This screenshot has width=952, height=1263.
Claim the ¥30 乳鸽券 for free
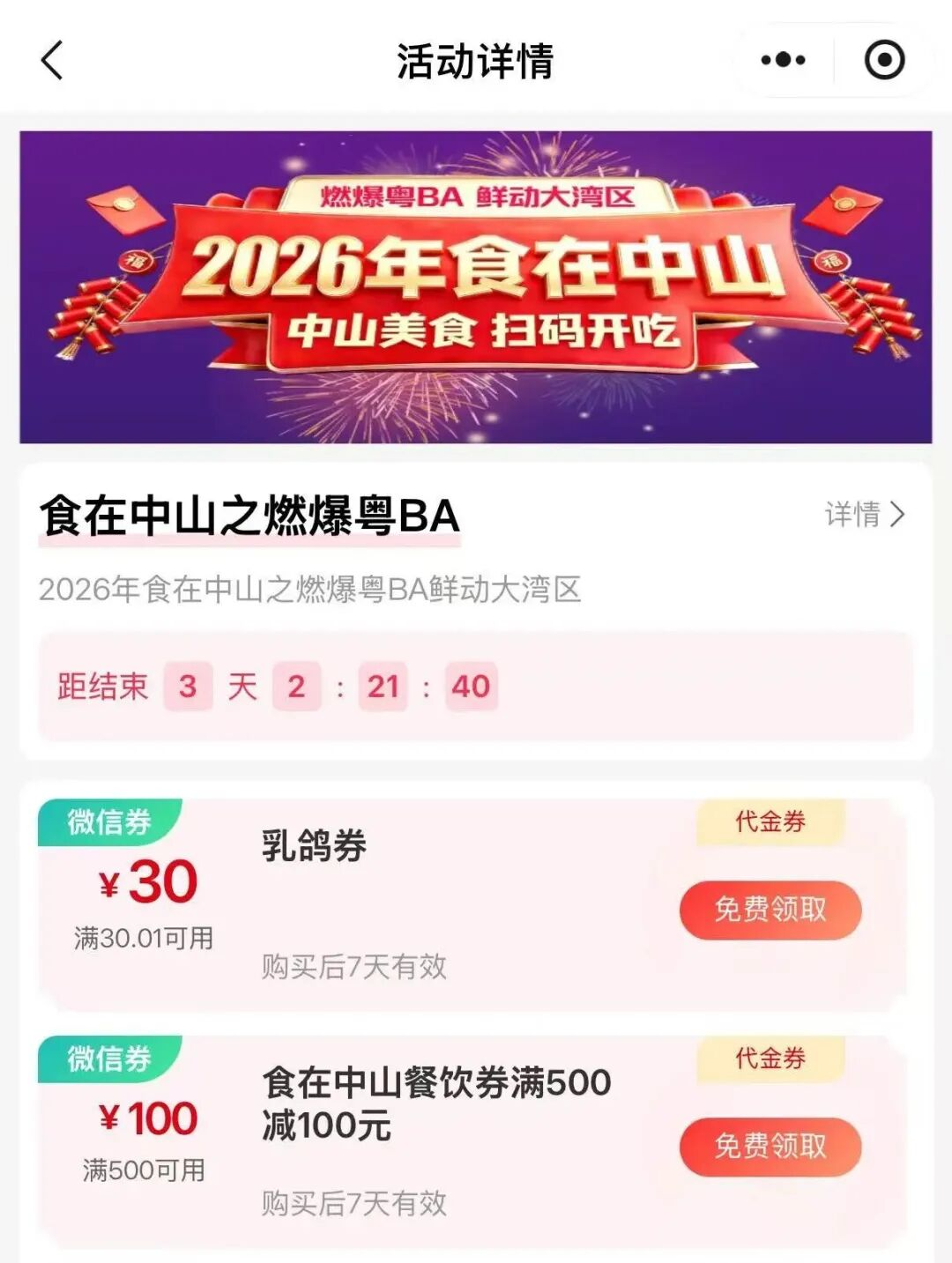(x=770, y=909)
